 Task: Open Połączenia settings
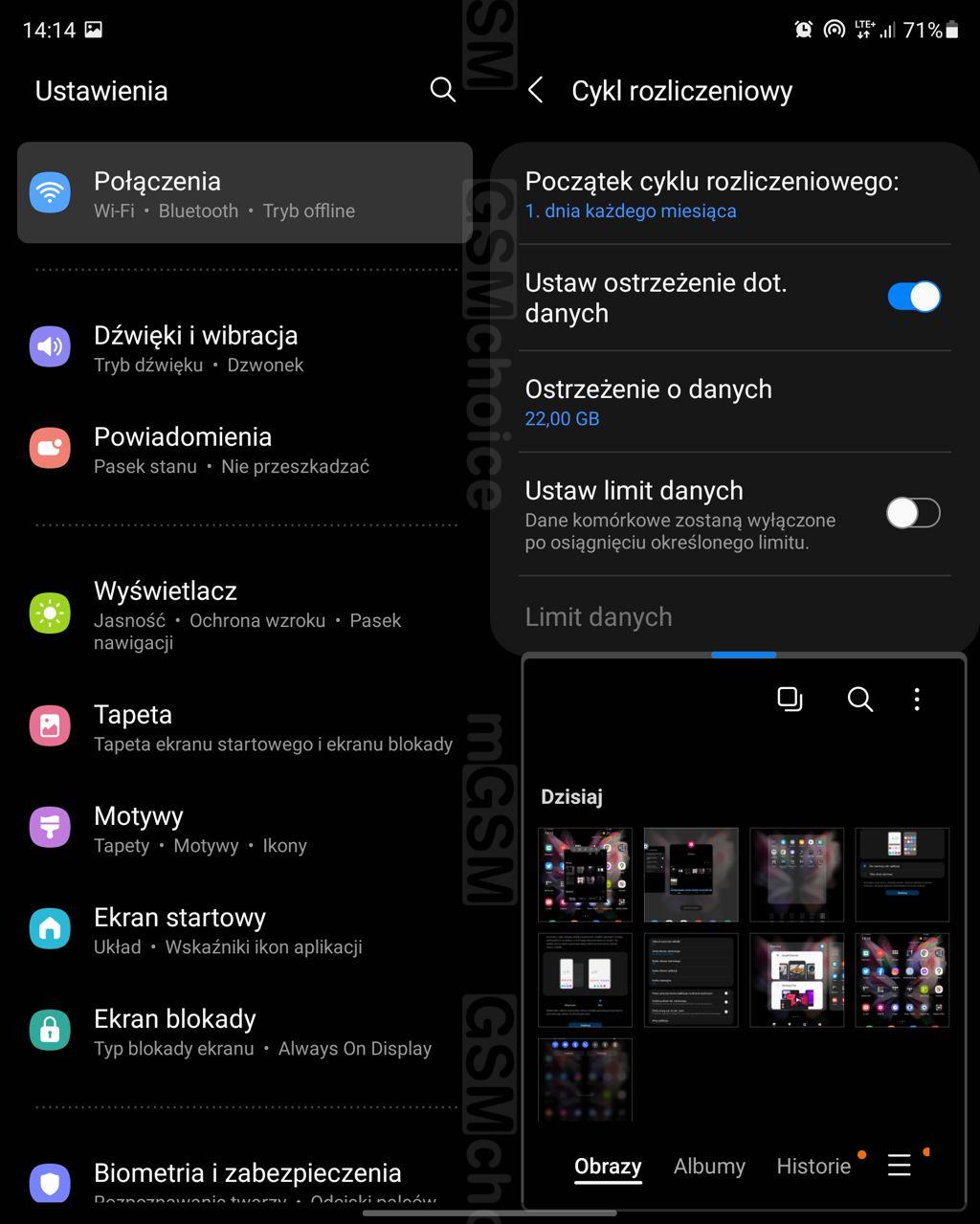point(244,193)
